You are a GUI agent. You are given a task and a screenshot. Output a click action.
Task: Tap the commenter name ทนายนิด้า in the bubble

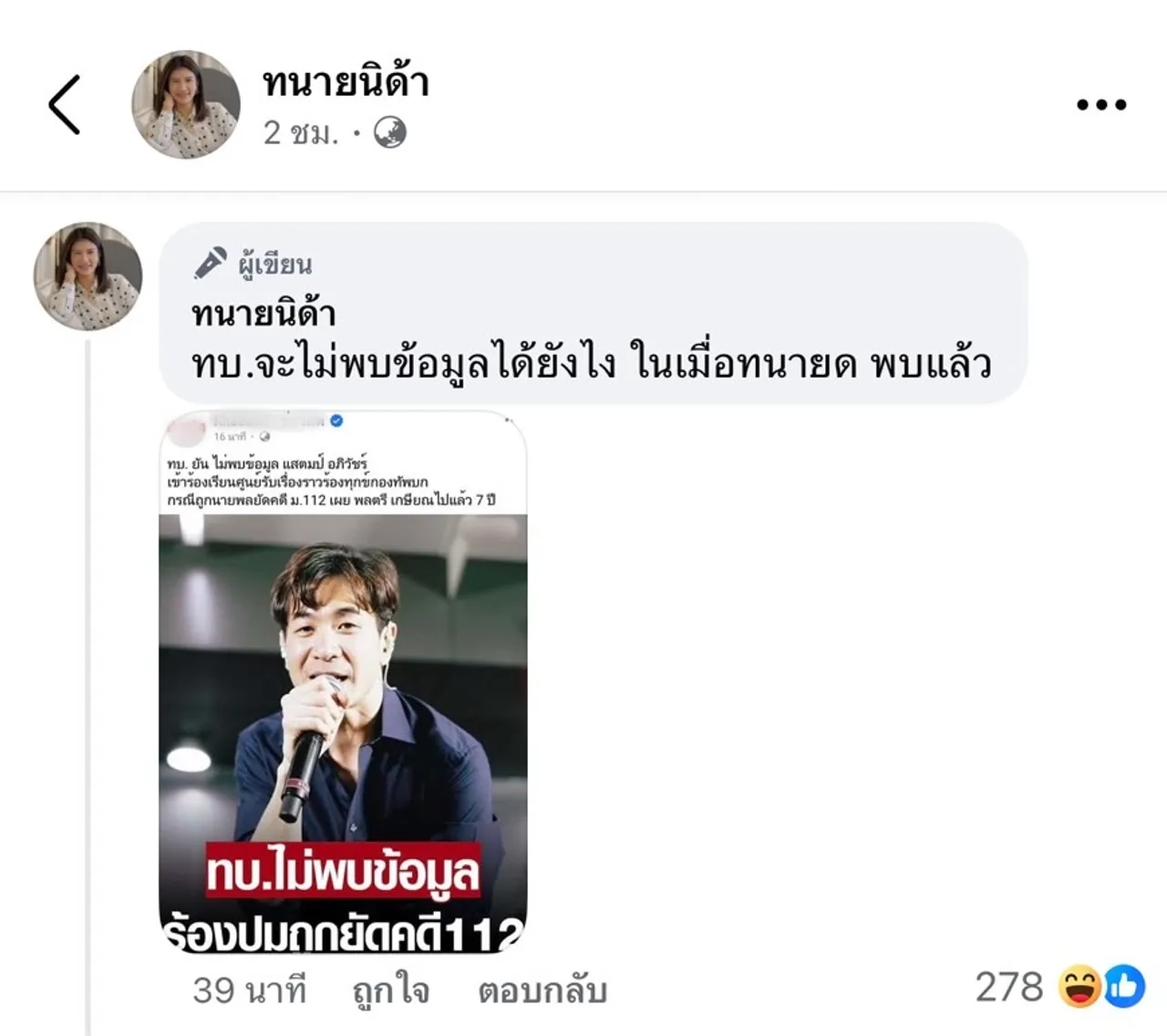click(x=263, y=314)
